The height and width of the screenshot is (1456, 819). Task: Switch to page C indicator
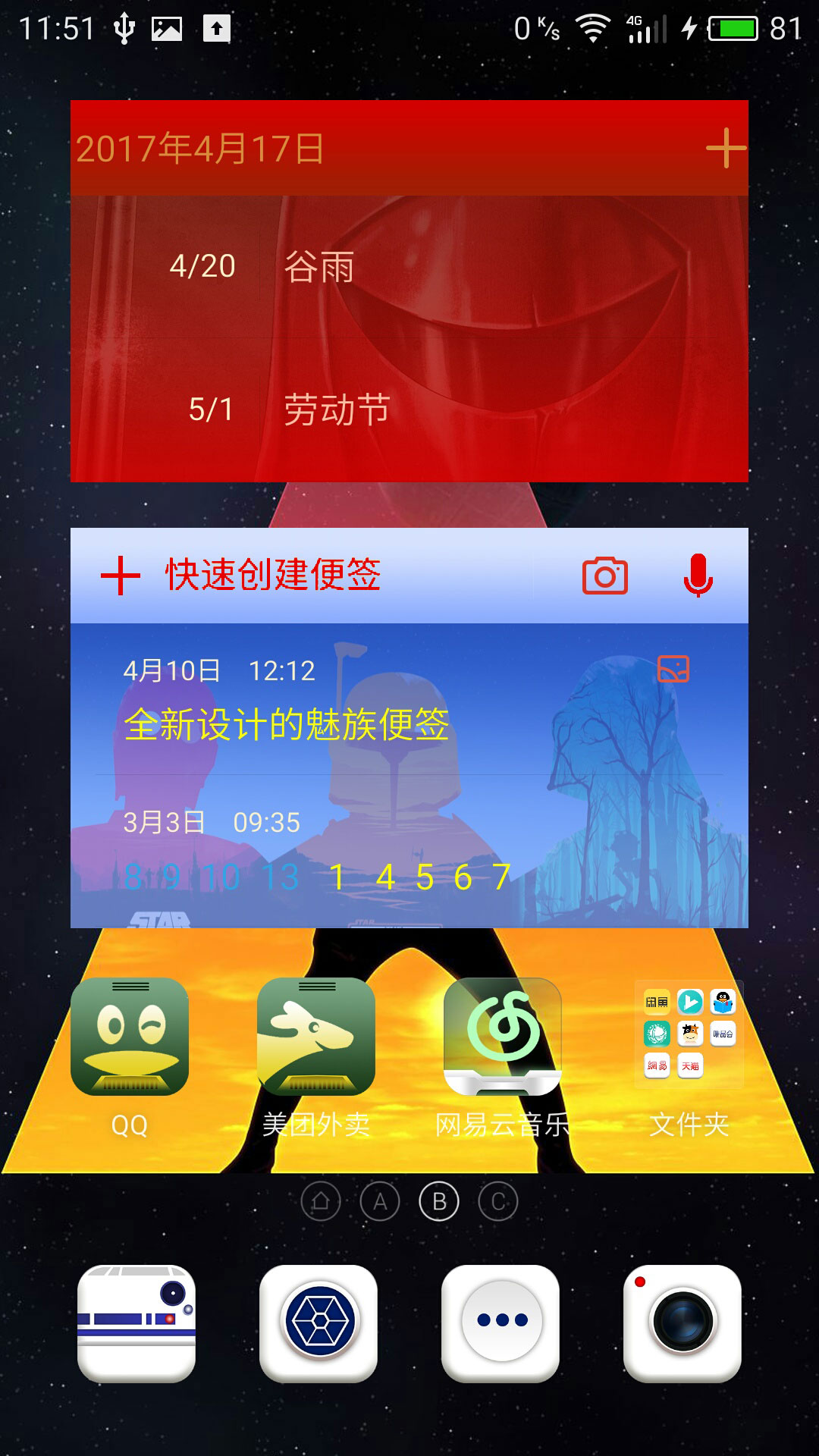(x=498, y=1202)
